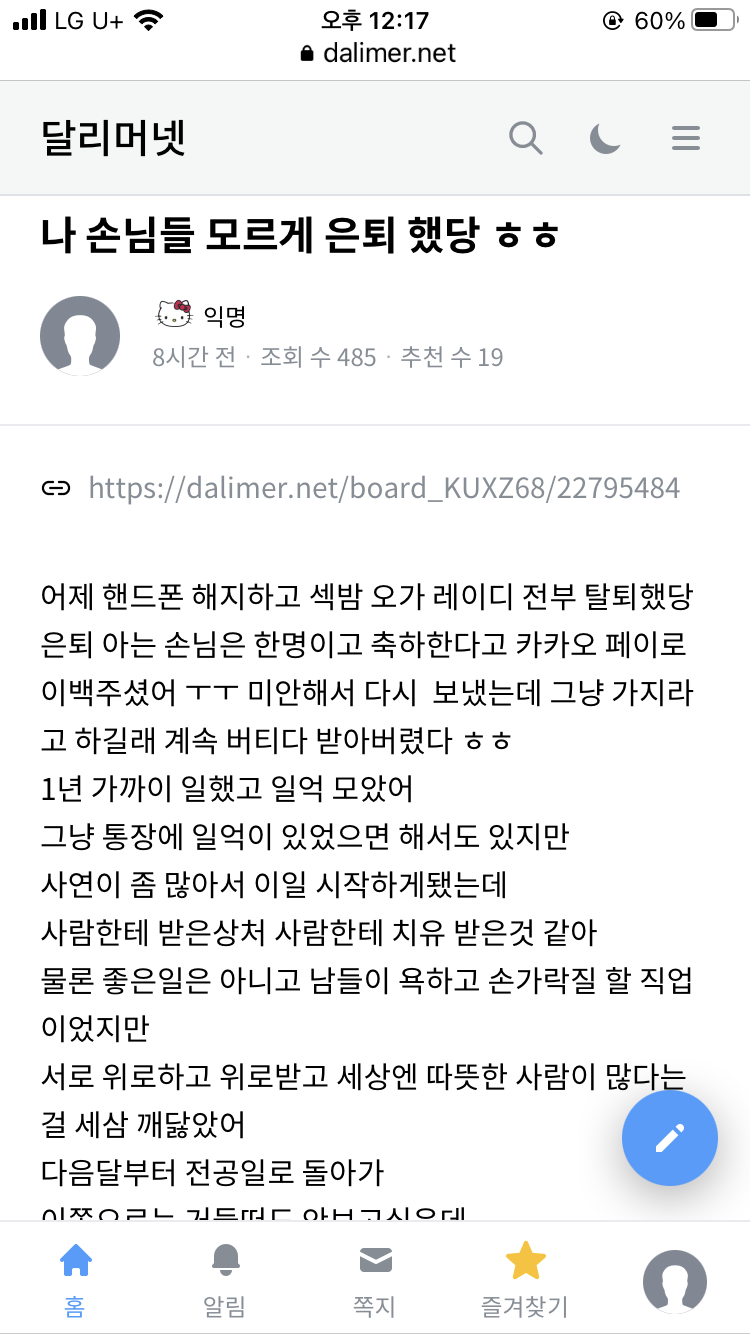Open the post URL link
The height and width of the screenshot is (1334, 750).
click(x=383, y=487)
